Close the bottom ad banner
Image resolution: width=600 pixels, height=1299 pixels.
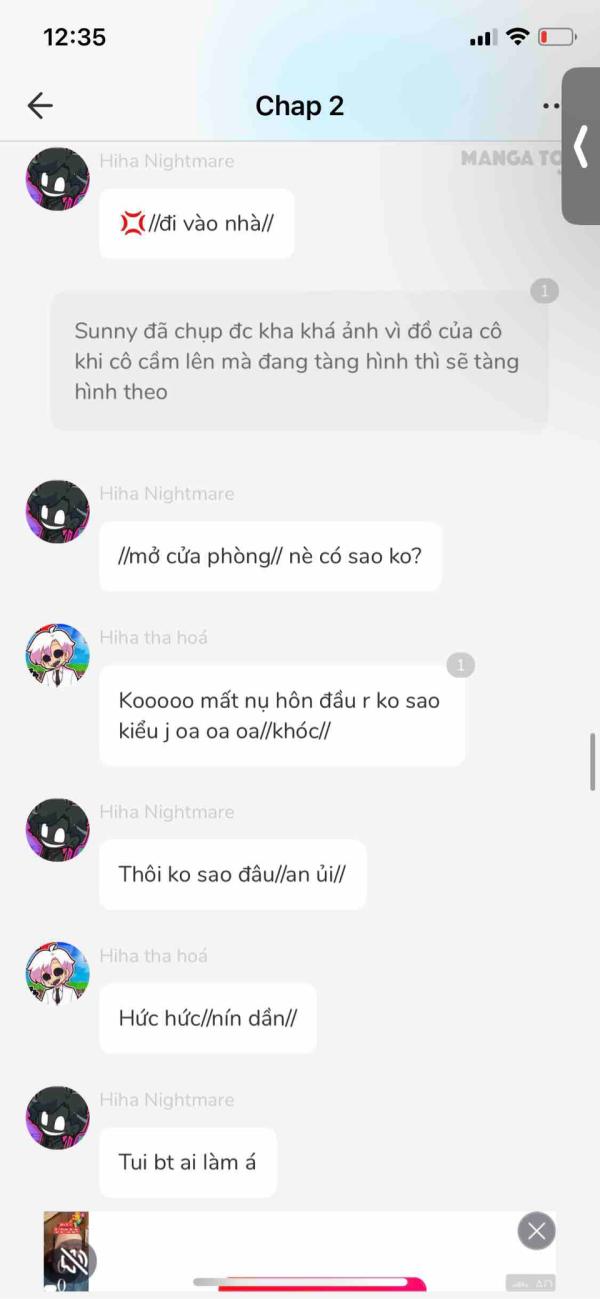537,1231
